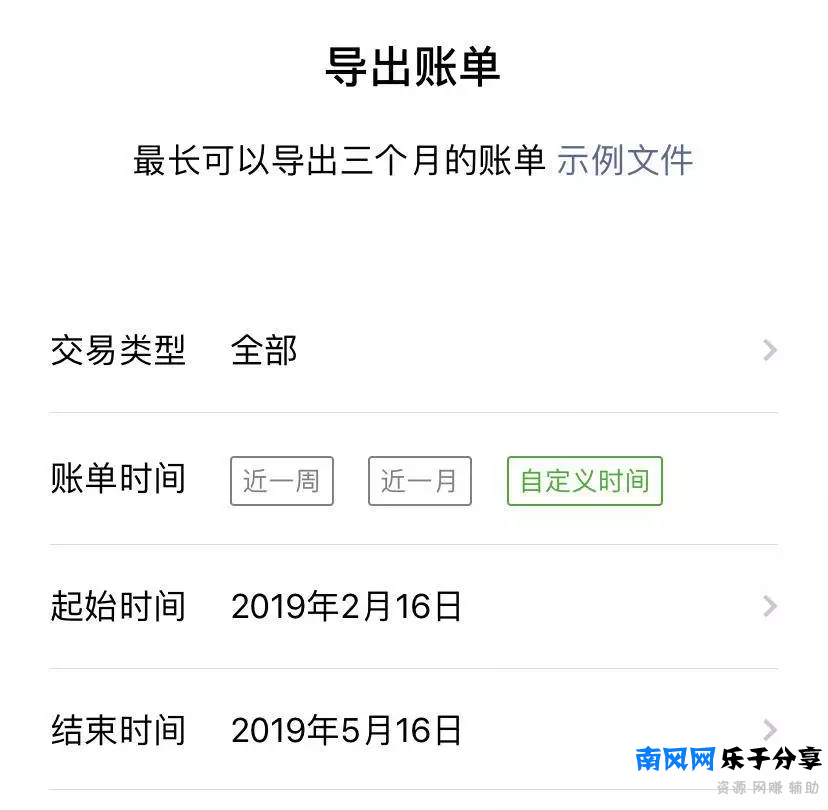Select the 近一周 time range chip
Screen dimensions: 828x810
281,482
